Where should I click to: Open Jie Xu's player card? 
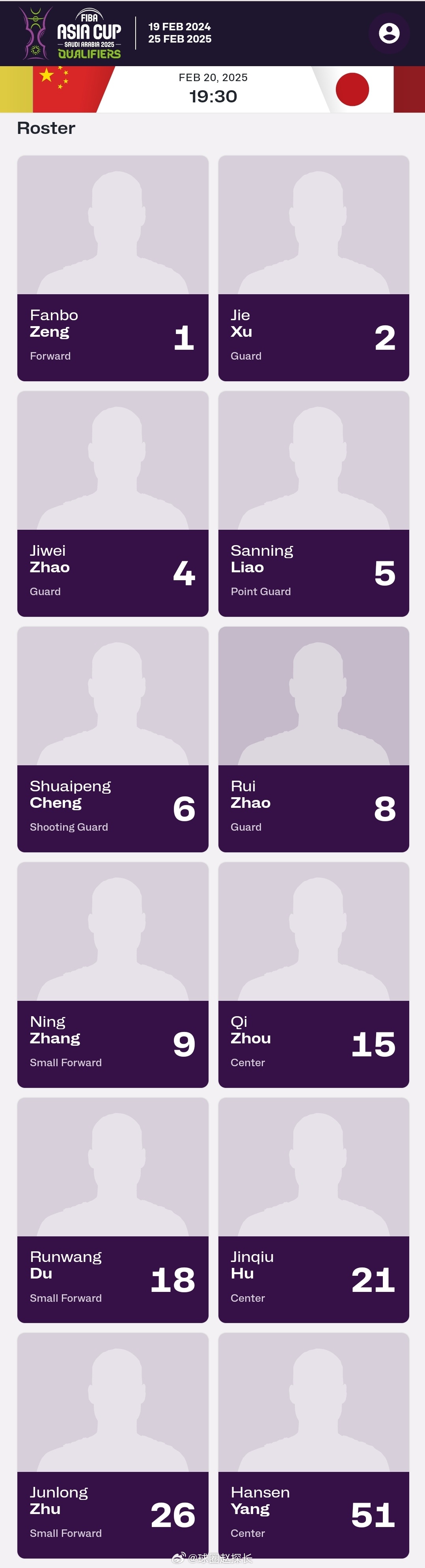pos(313,268)
